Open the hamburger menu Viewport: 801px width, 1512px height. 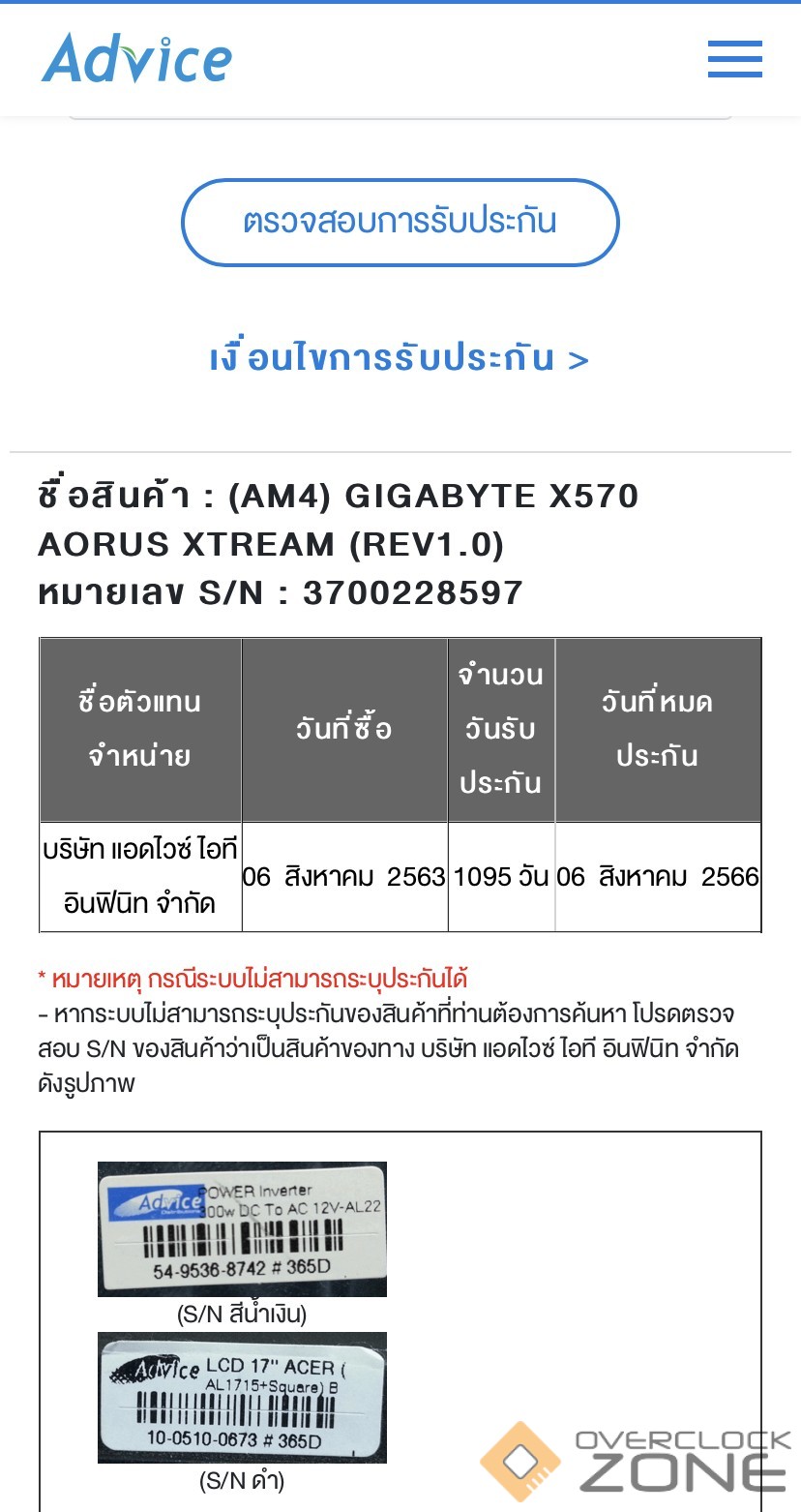pos(734,59)
